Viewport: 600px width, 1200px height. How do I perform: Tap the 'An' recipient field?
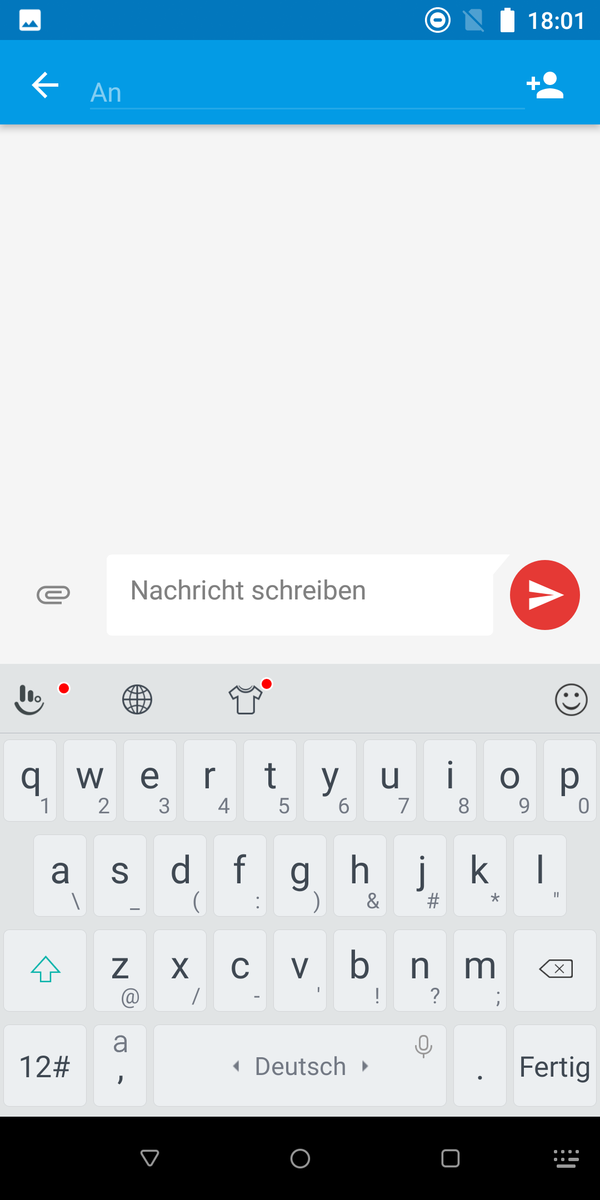[307, 92]
